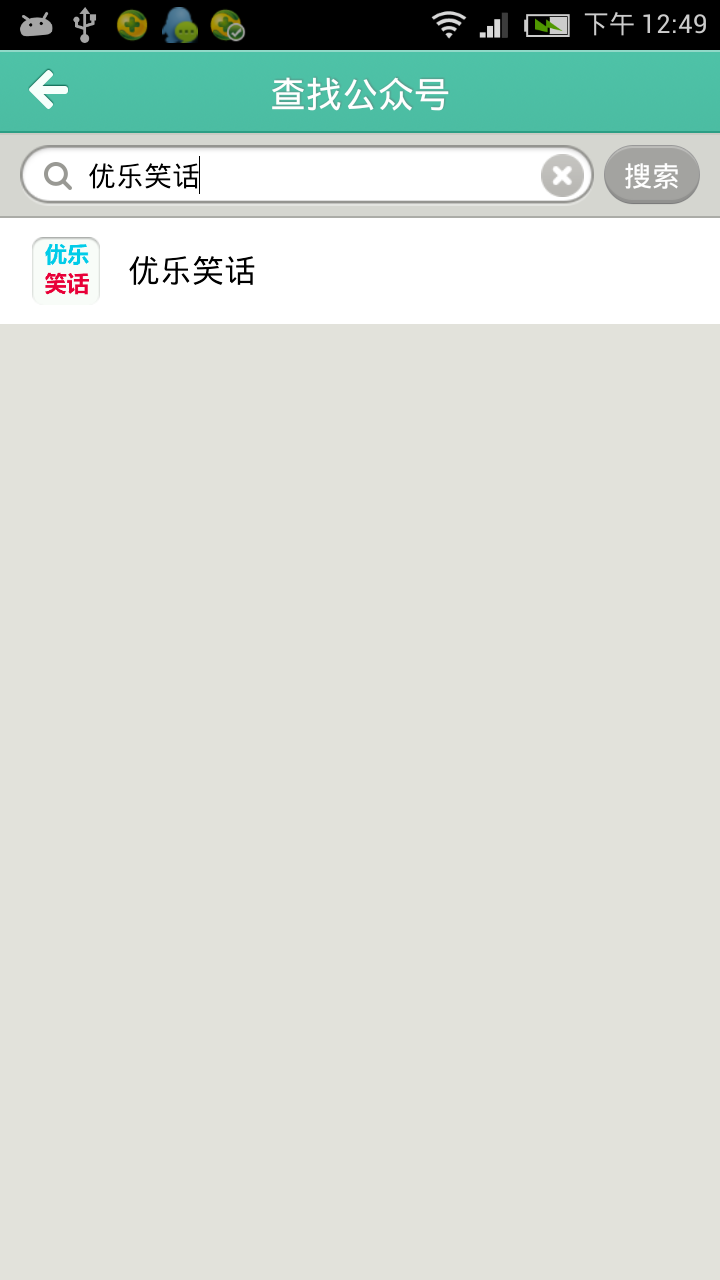The image size is (720, 1280).
Task: Open the 优乐笑话 official account result
Action: tap(360, 270)
